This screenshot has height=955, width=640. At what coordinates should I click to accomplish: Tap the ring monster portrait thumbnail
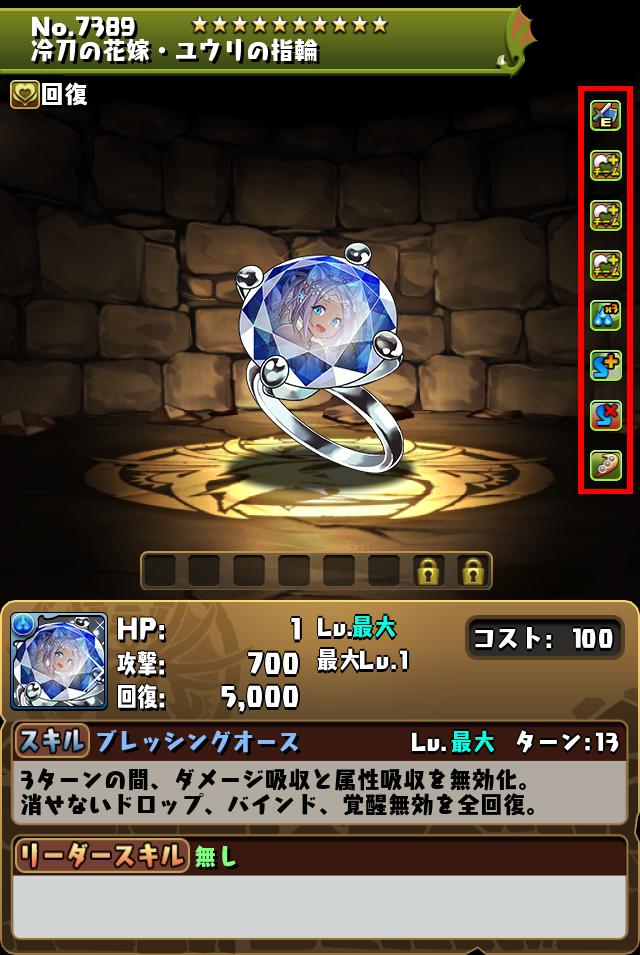[59, 660]
